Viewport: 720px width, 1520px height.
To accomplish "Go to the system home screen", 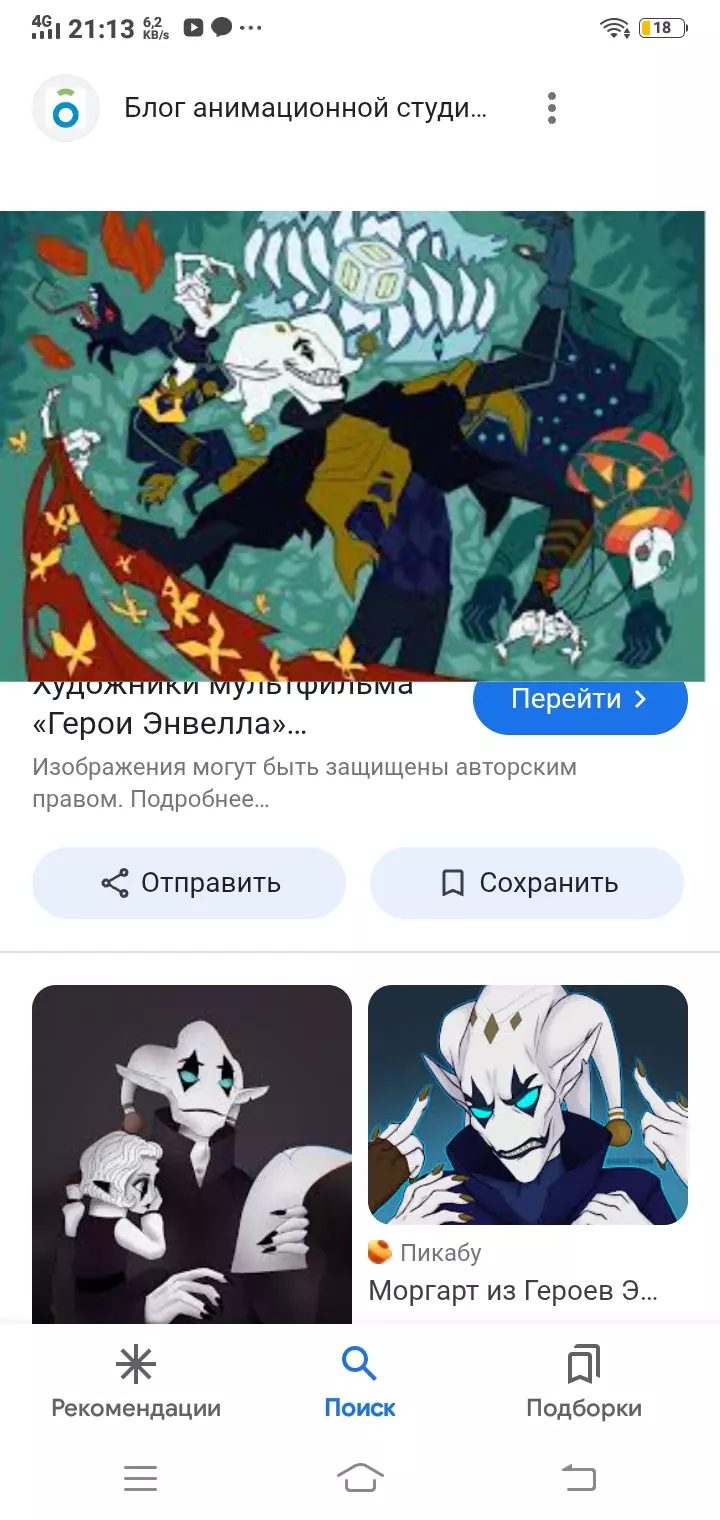I will [x=360, y=1477].
